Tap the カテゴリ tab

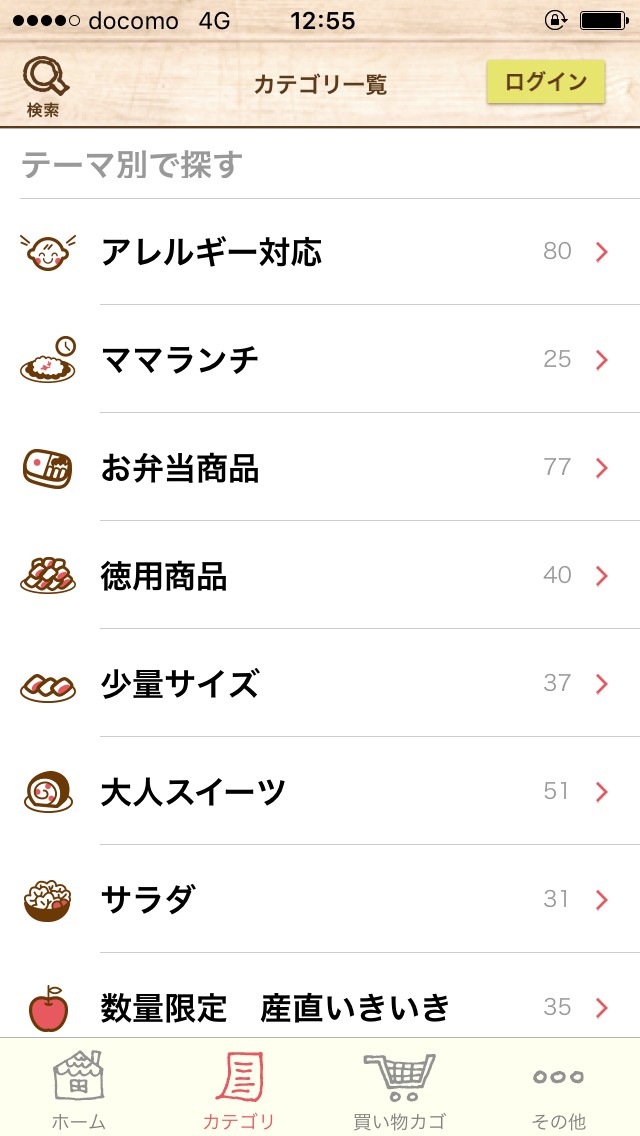[x=239, y=1090]
